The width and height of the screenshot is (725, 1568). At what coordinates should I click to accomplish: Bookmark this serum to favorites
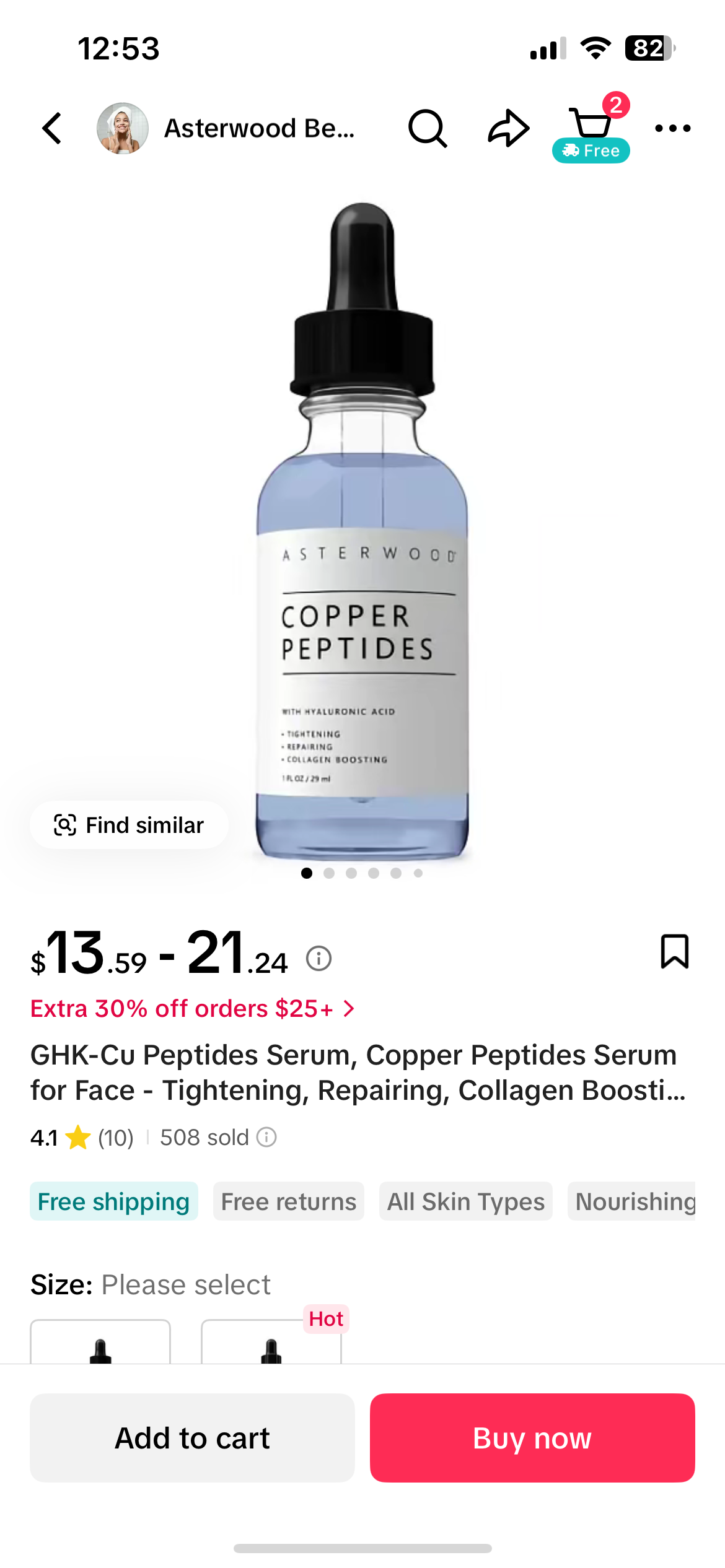pos(674,951)
